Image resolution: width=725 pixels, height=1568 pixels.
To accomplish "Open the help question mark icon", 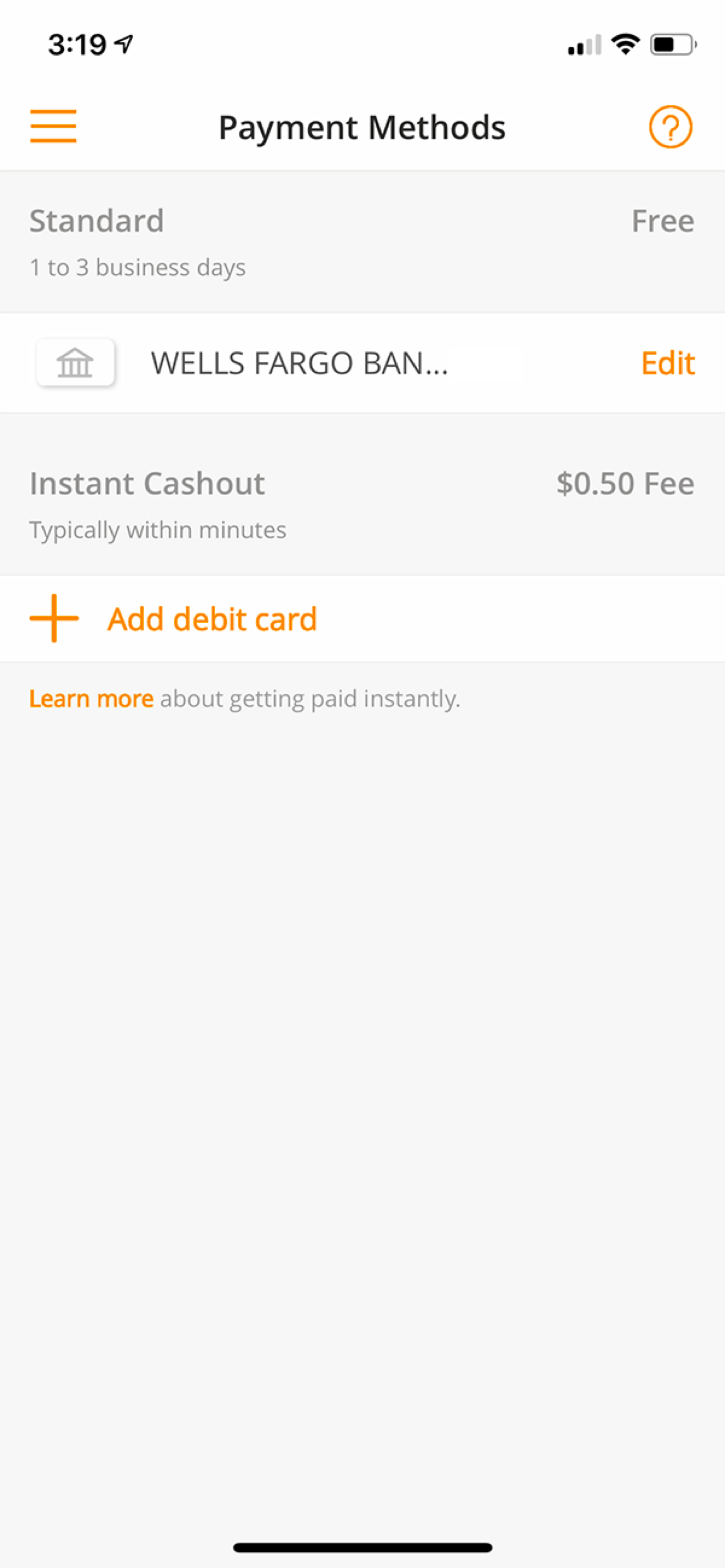I will [x=670, y=126].
